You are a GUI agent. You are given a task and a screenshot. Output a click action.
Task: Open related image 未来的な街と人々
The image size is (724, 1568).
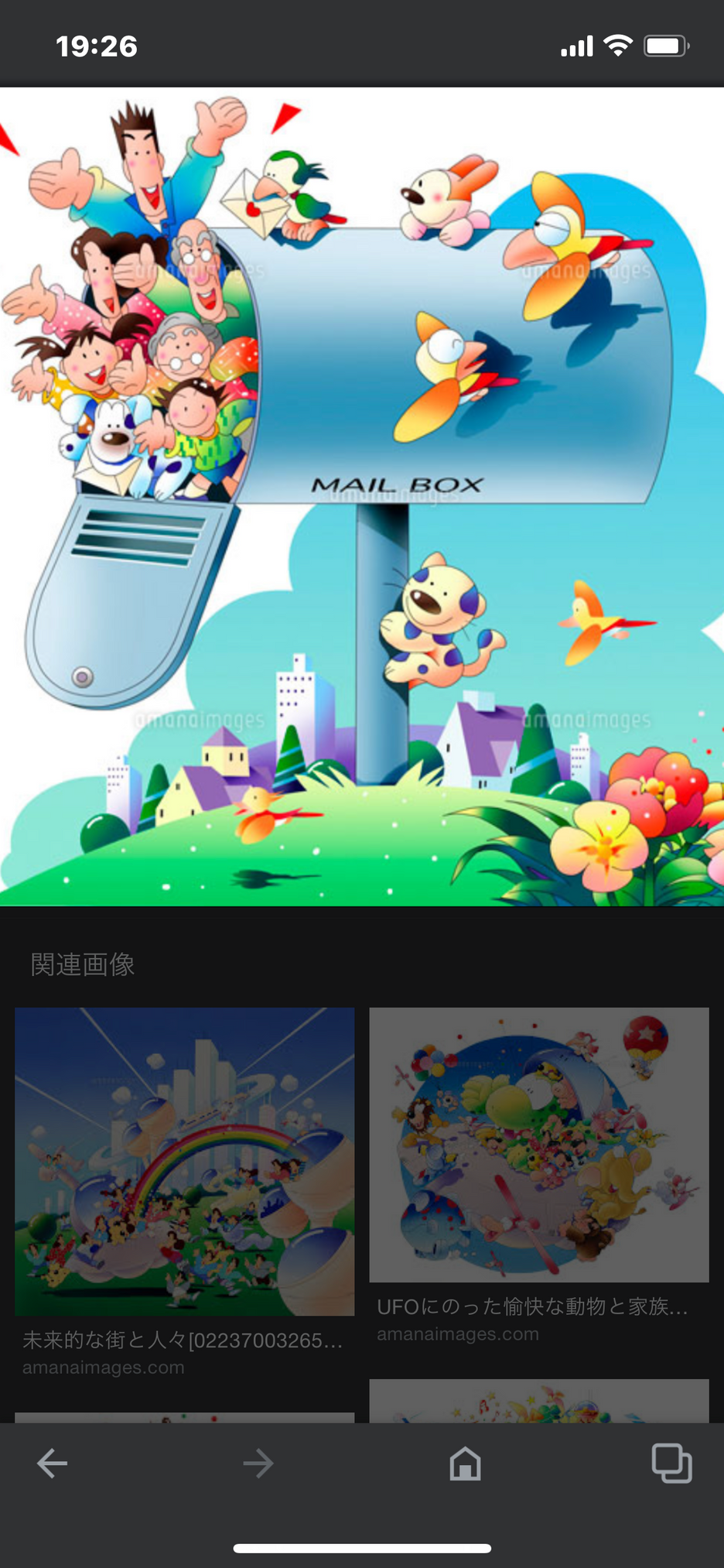click(x=184, y=1161)
